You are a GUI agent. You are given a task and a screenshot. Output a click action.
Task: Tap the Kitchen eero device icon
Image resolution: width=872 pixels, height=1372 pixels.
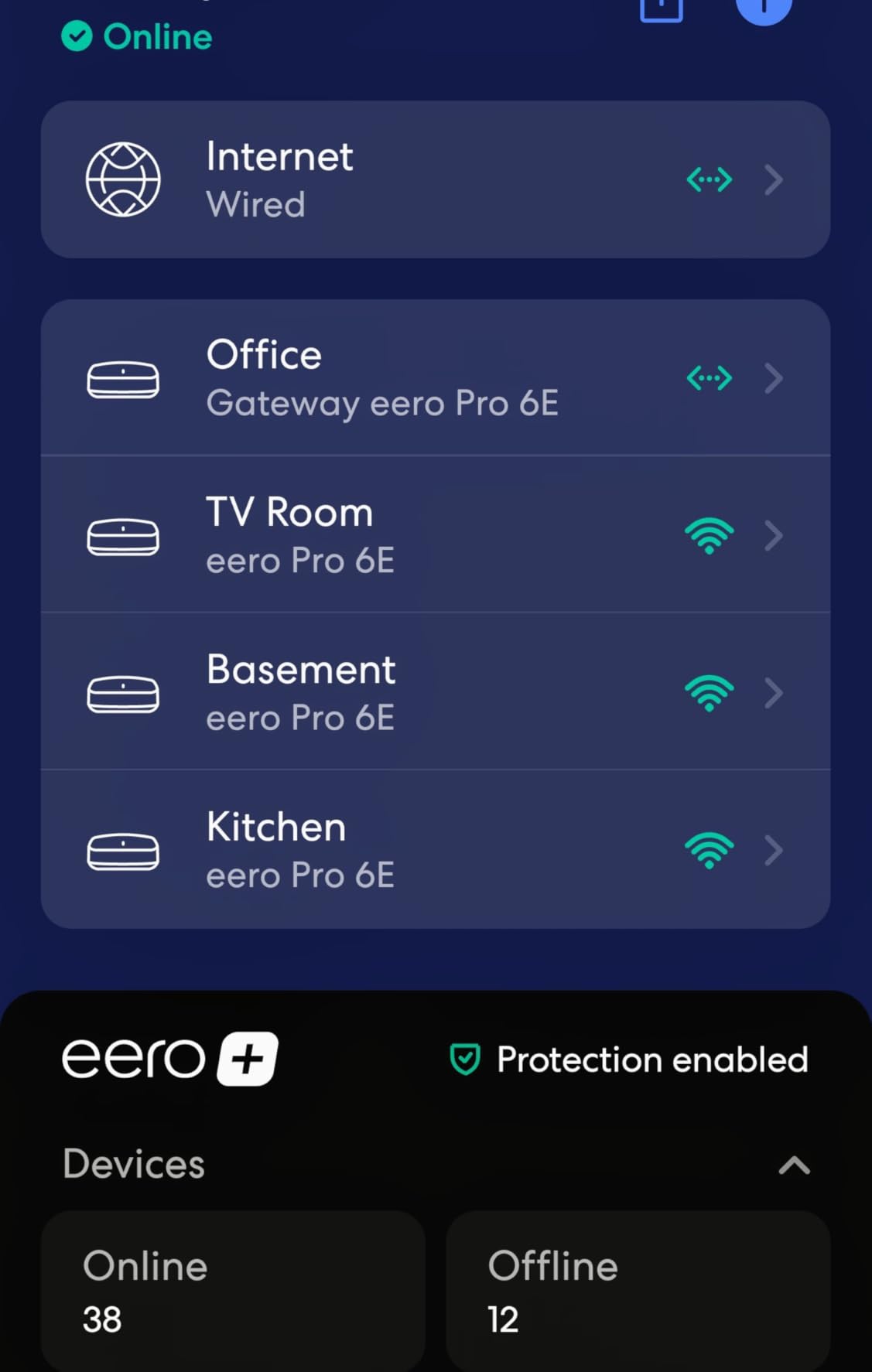click(x=122, y=848)
